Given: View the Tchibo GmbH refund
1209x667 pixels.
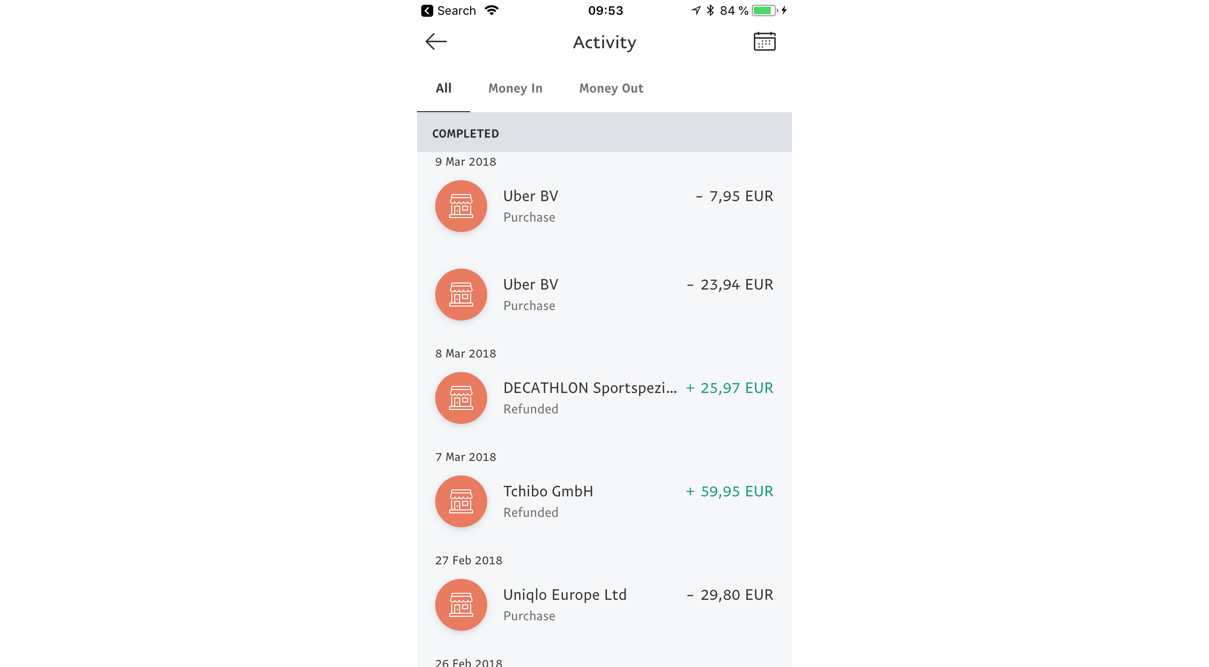Looking at the screenshot, I should (604, 501).
